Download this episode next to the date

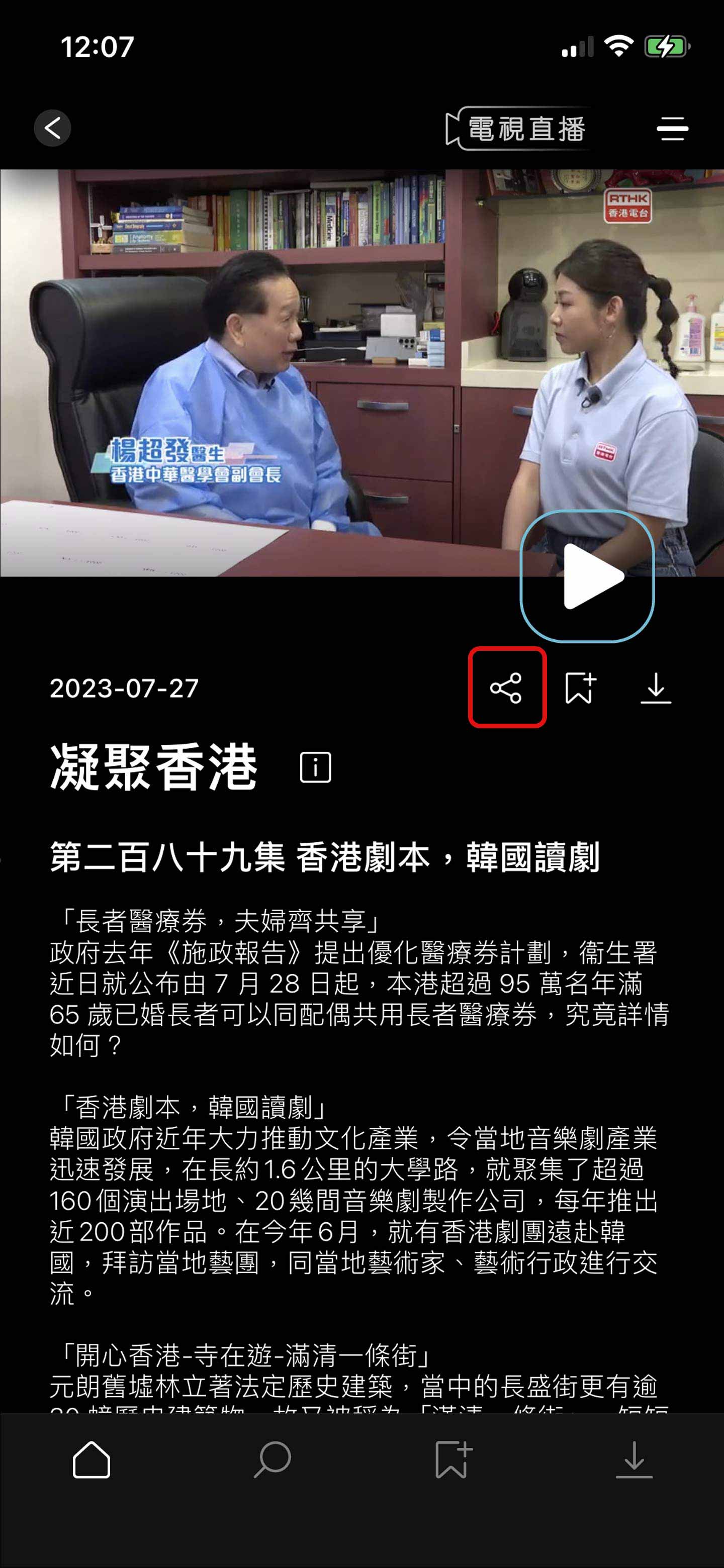pos(655,688)
